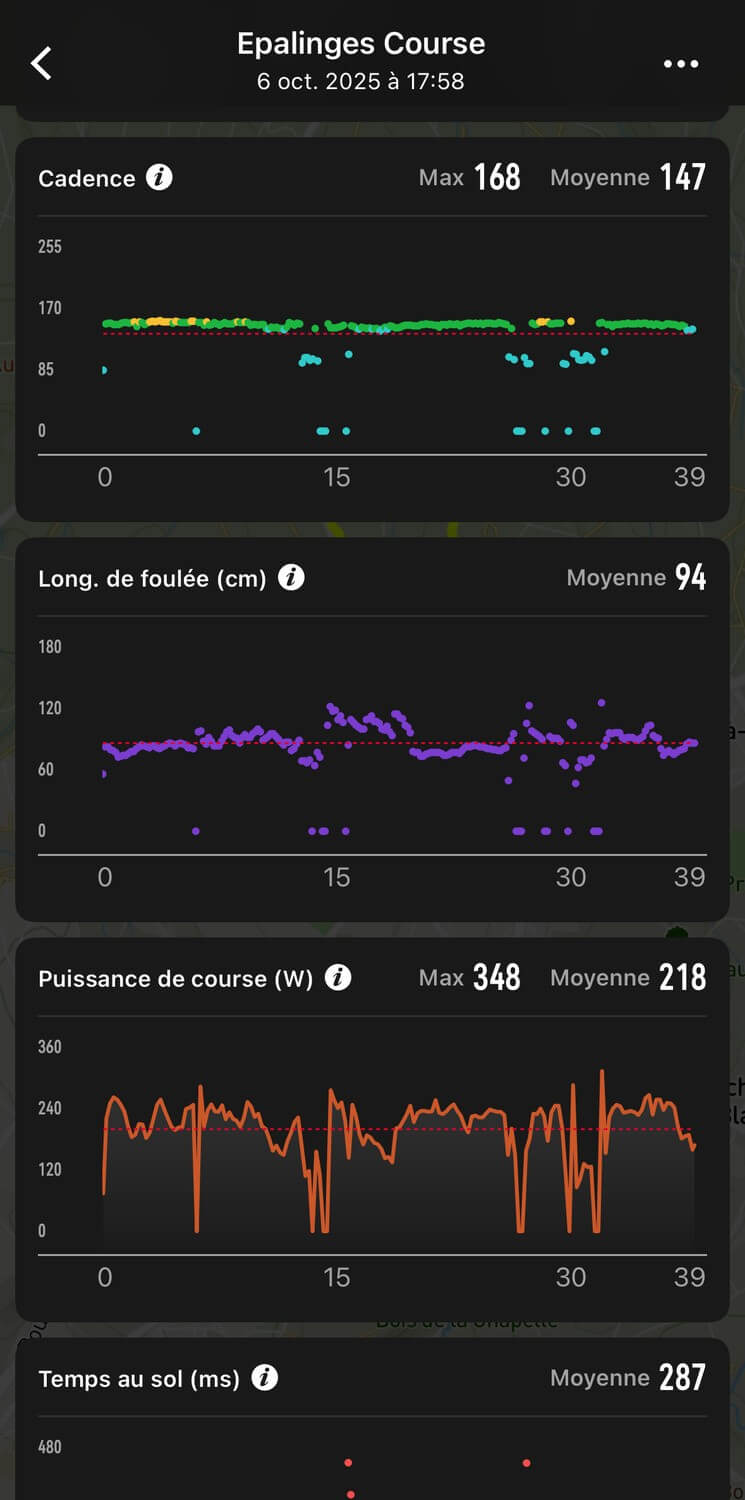Show info about Long. de foulée
Image resolution: width=745 pixels, height=1500 pixels.
[x=291, y=578]
